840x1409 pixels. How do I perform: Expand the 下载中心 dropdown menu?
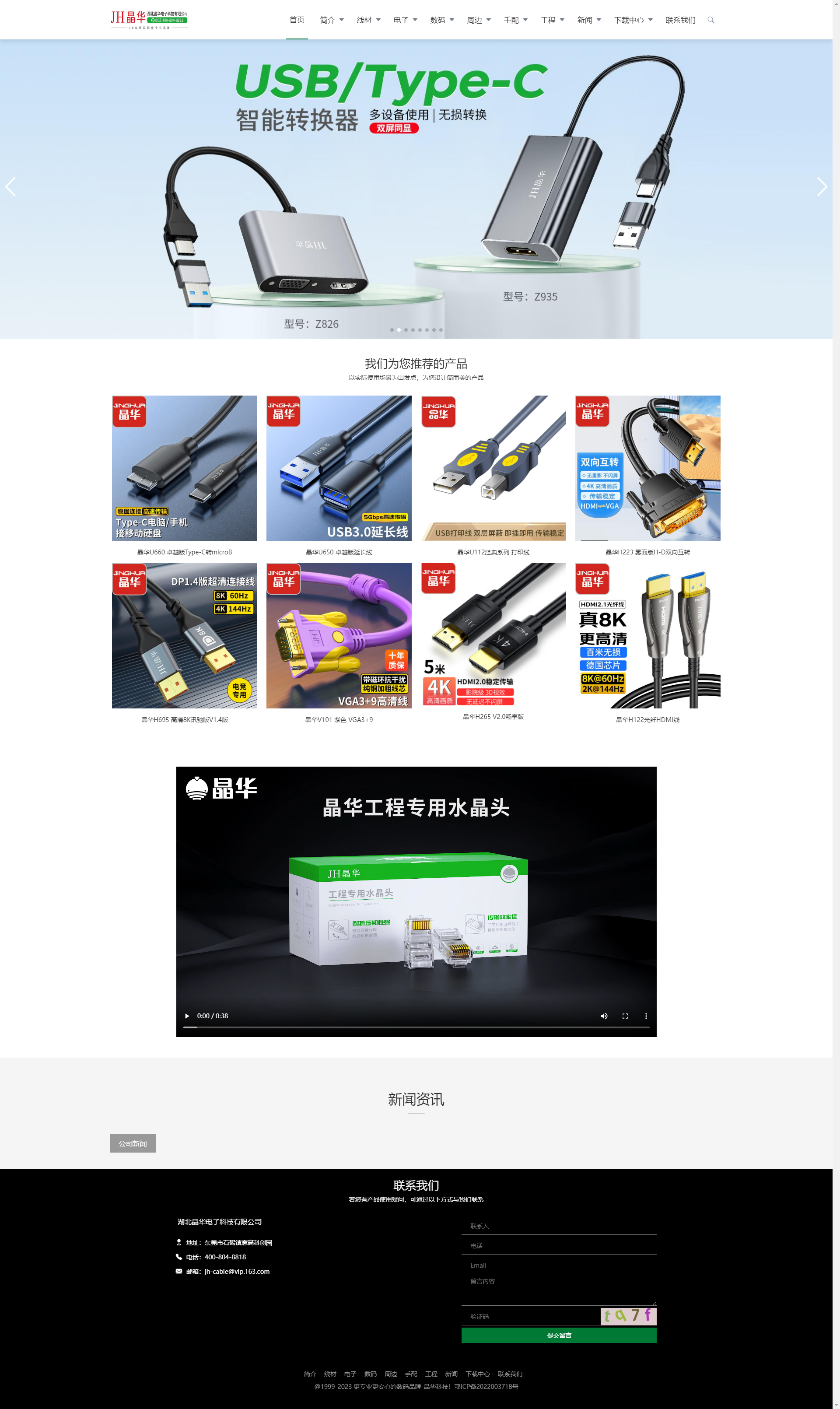click(x=633, y=20)
